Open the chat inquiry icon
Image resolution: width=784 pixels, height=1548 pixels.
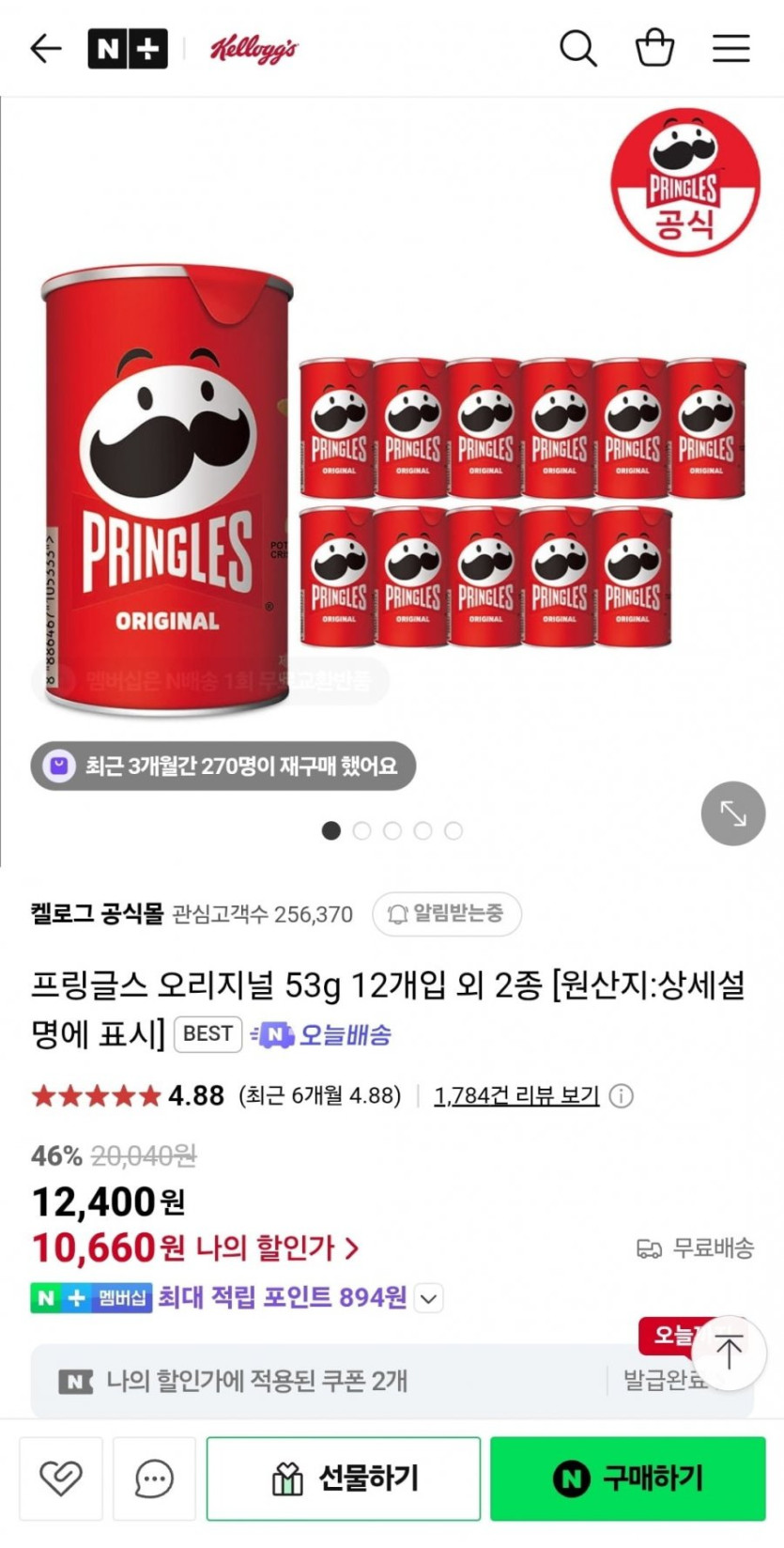click(x=154, y=1478)
